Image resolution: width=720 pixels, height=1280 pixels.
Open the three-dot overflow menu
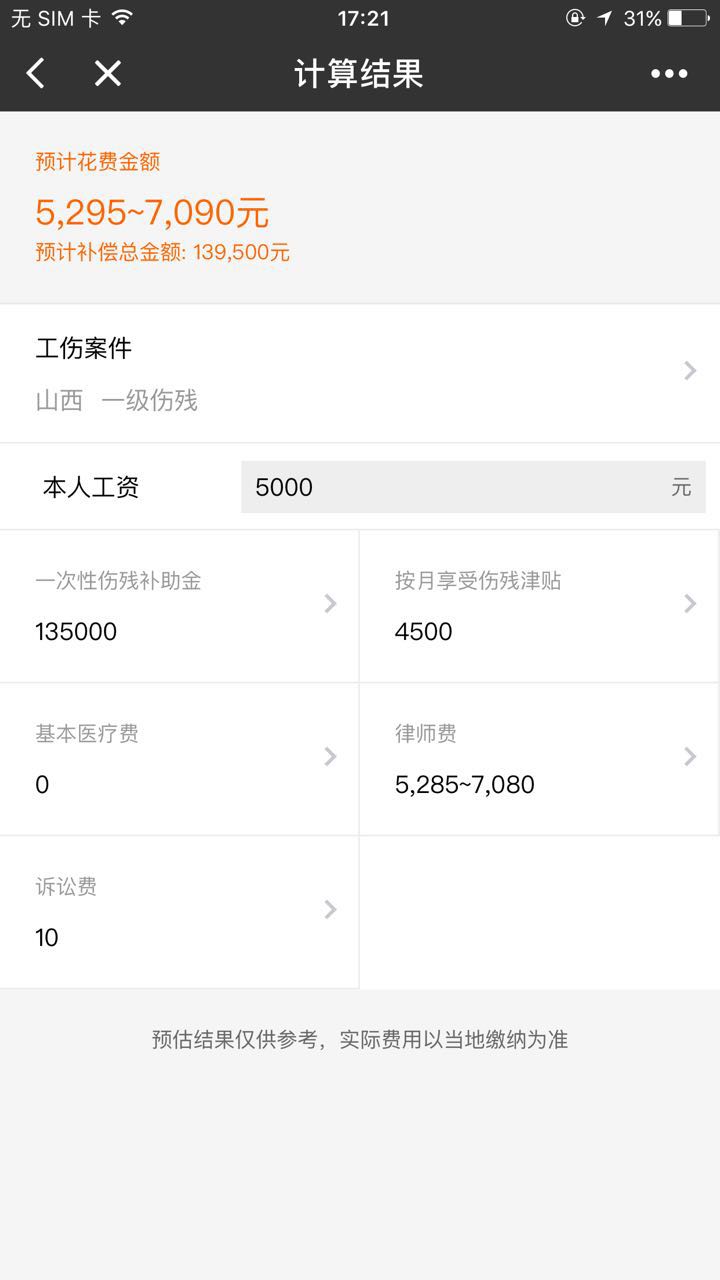668,74
